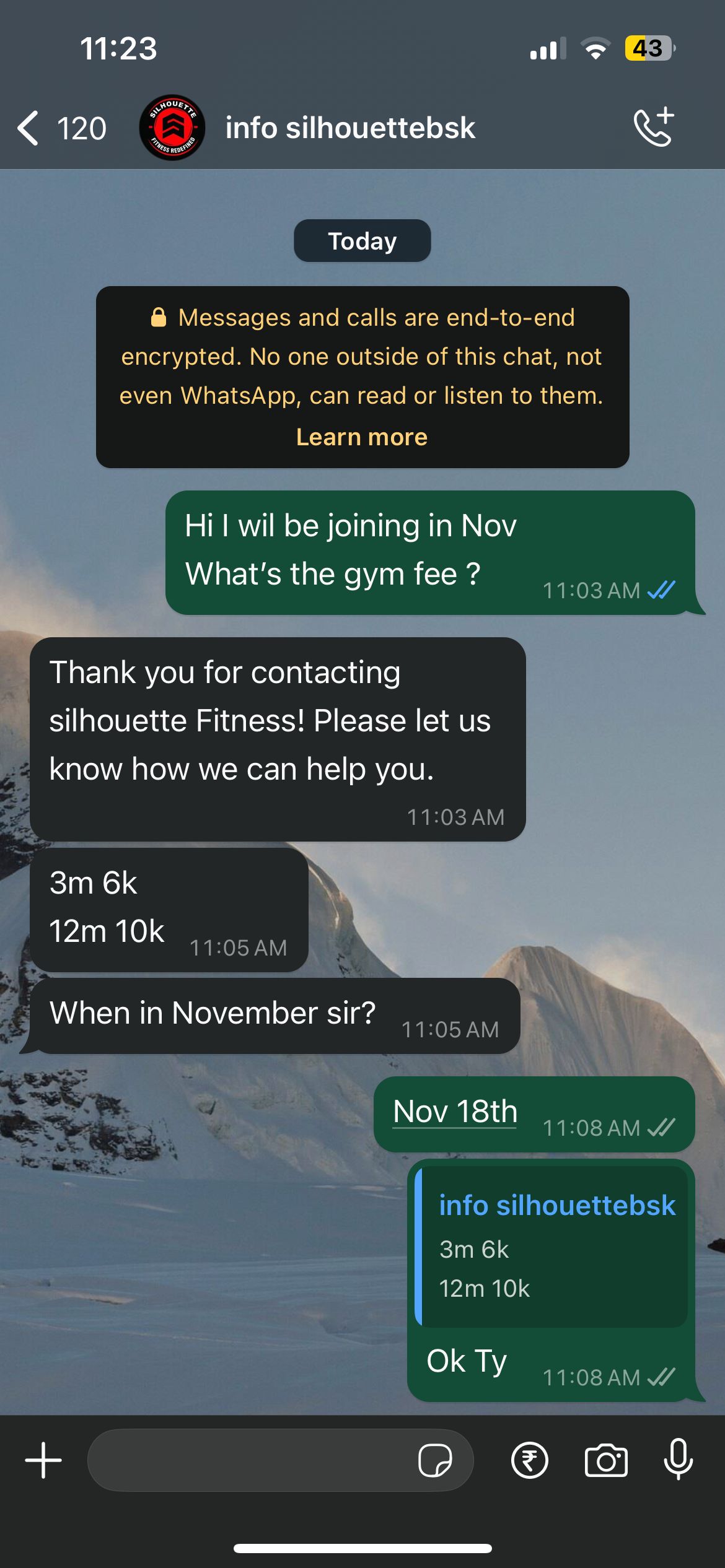Image resolution: width=725 pixels, height=1568 pixels.
Task: Start a call with info silhouettebsk
Action: coord(654,127)
